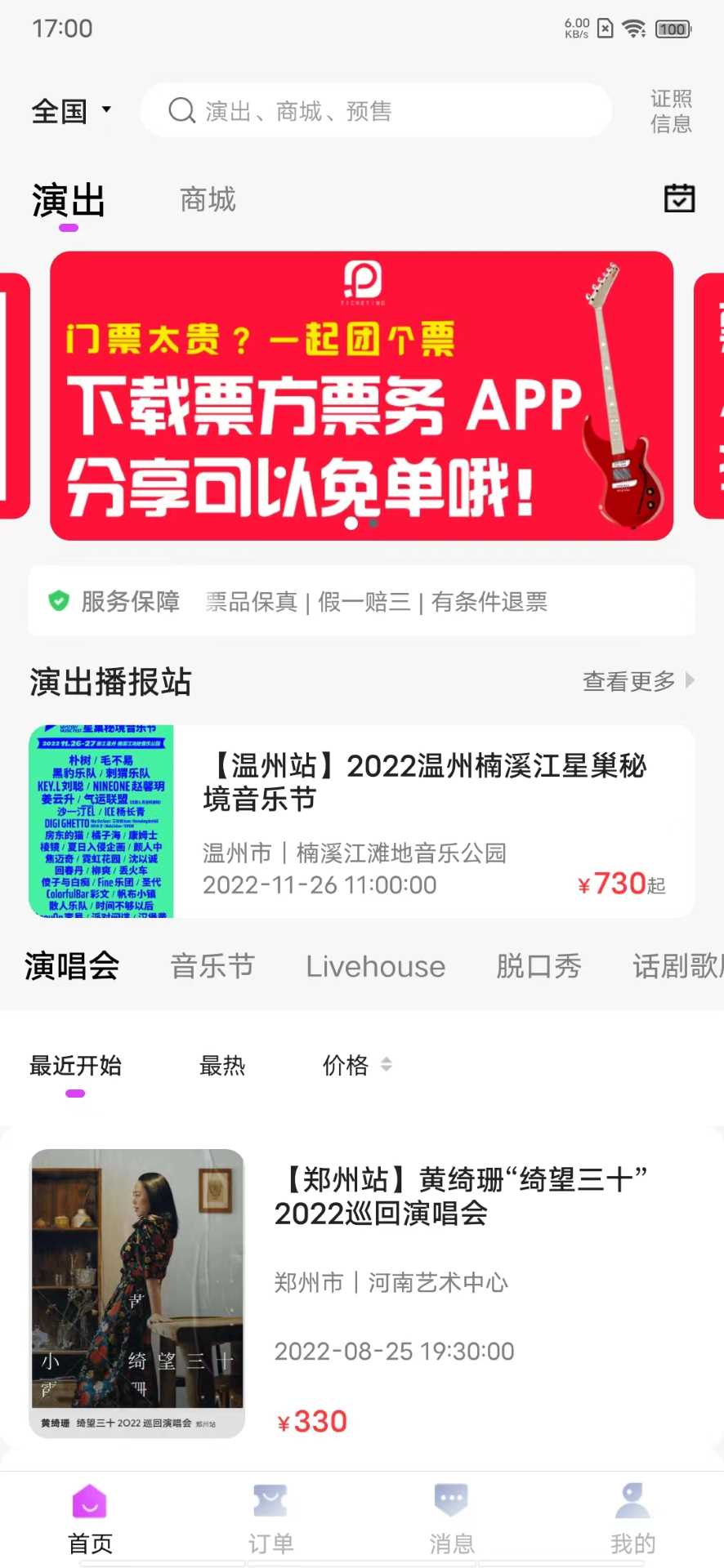The image size is (724, 1568).
Task: Open the calendar icon
Action: 679,198
